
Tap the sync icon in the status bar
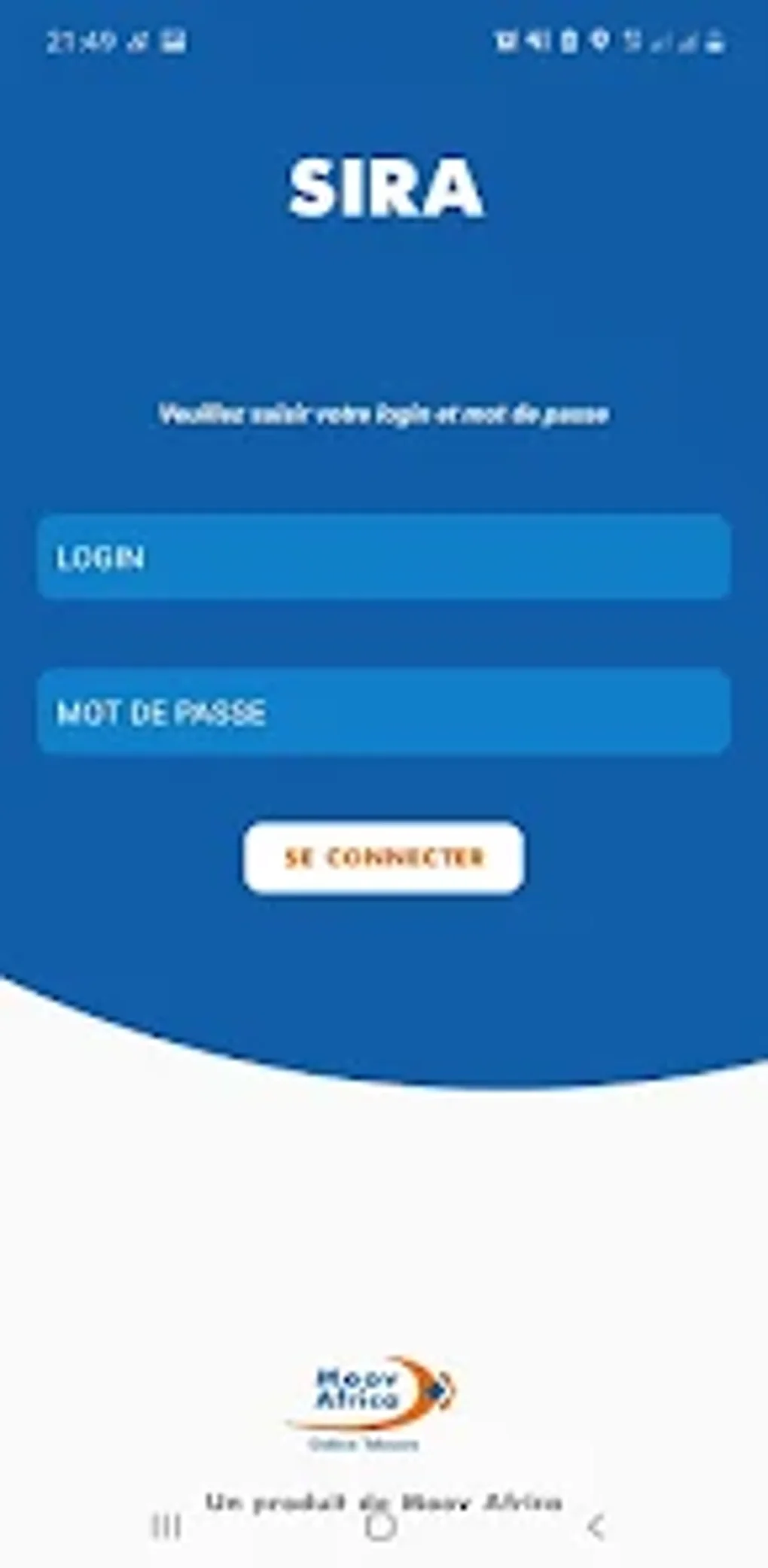pyautogui.click(x=632, y=43)
